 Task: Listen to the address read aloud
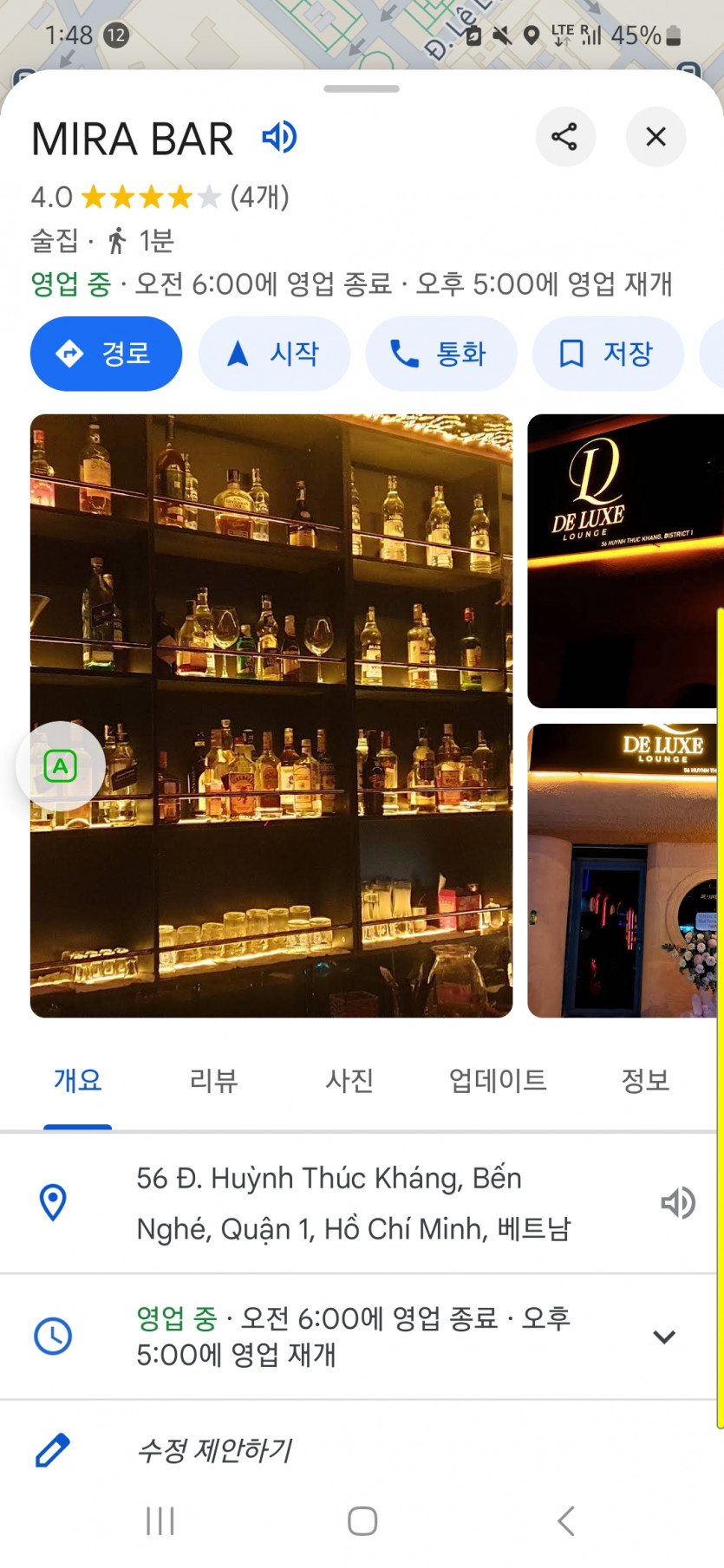coord(677,1202)
